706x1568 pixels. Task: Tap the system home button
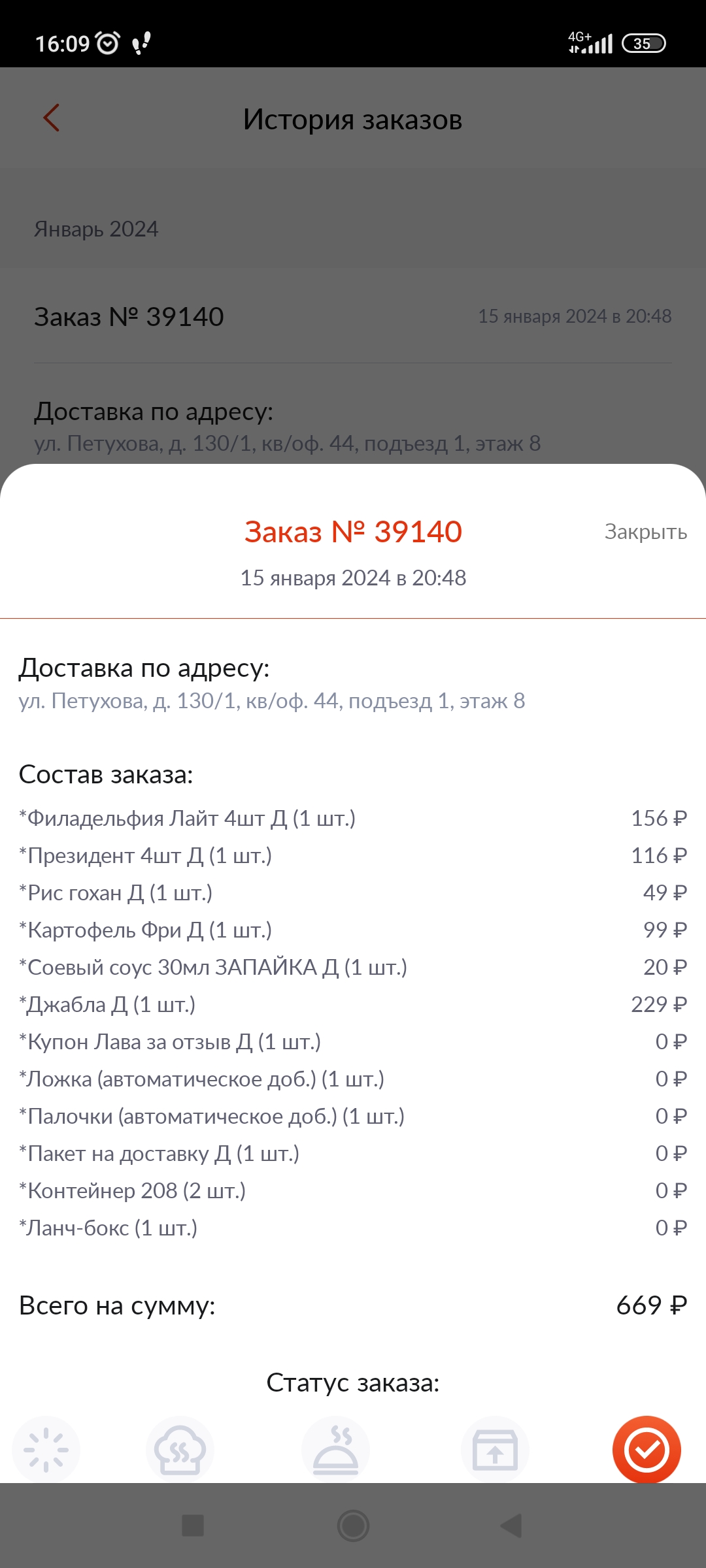click(353, 1526)
